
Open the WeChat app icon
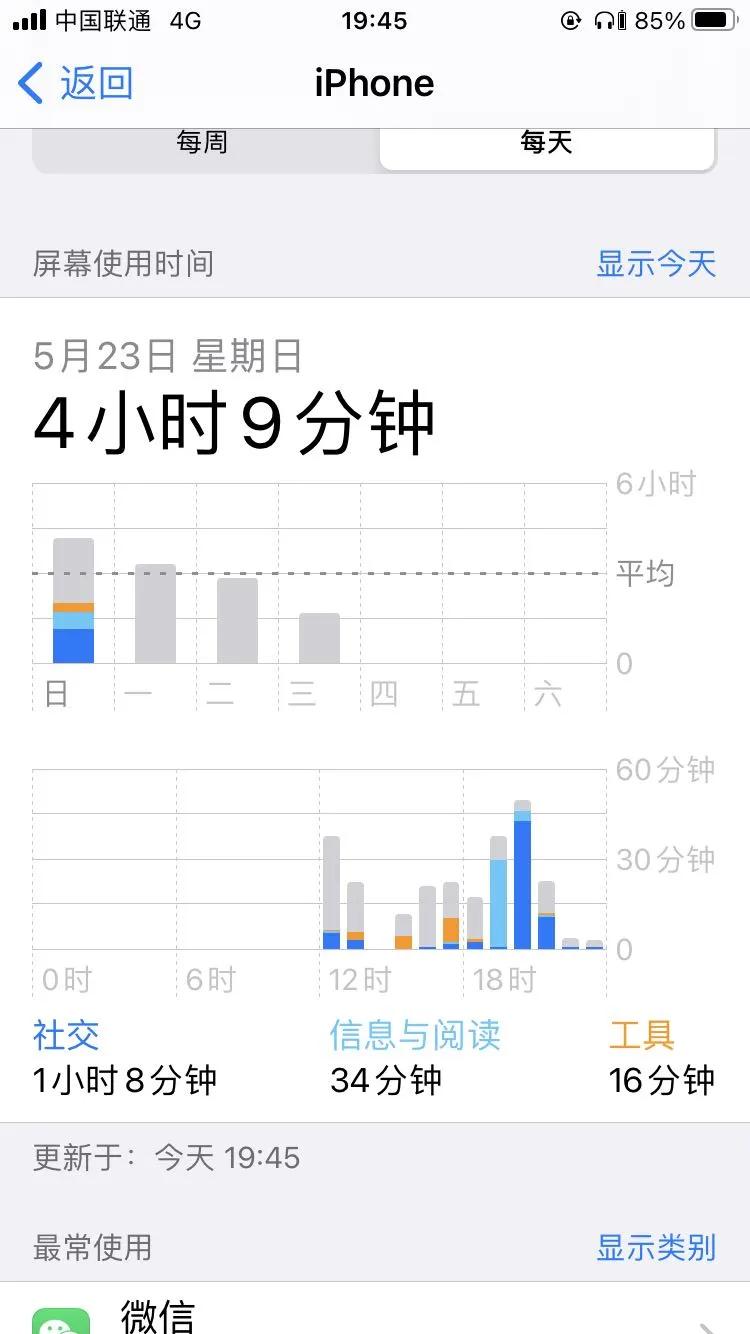tap(60, 1318)
